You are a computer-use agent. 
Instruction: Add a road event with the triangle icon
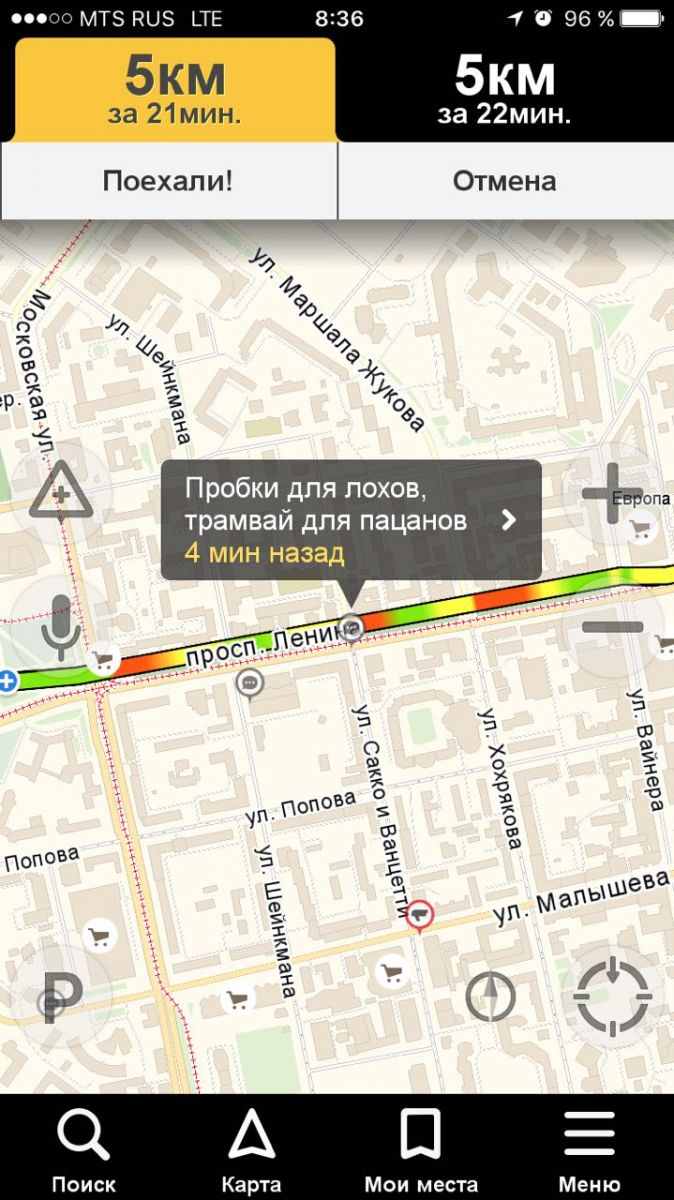pyautogui.click(x=60, y=490)
